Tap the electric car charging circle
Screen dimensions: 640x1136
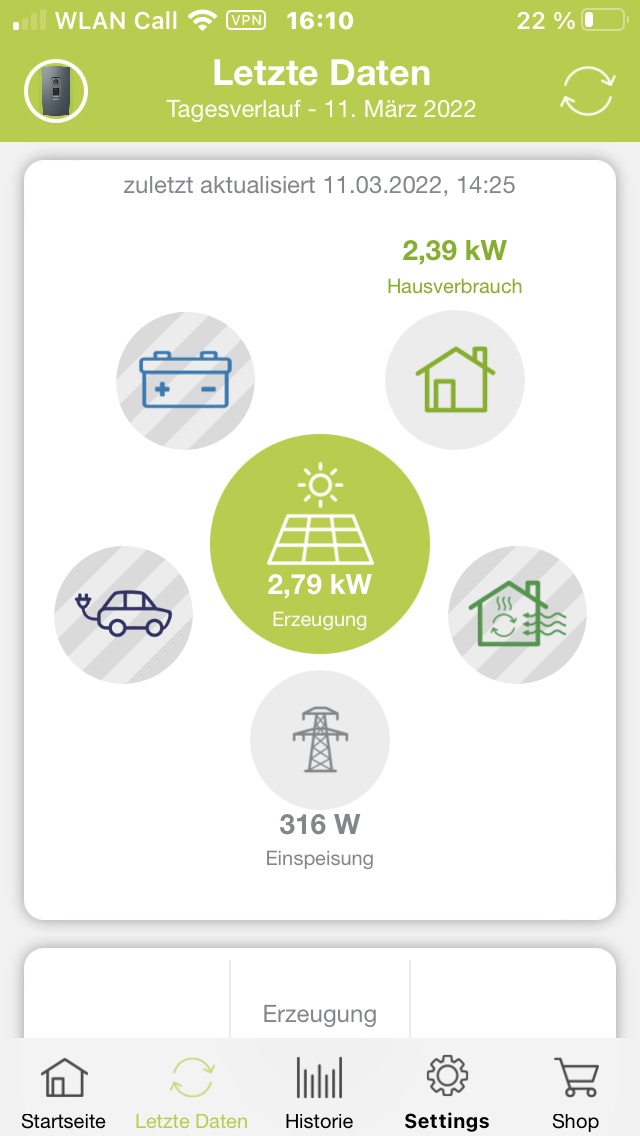(x=124, y=613)
